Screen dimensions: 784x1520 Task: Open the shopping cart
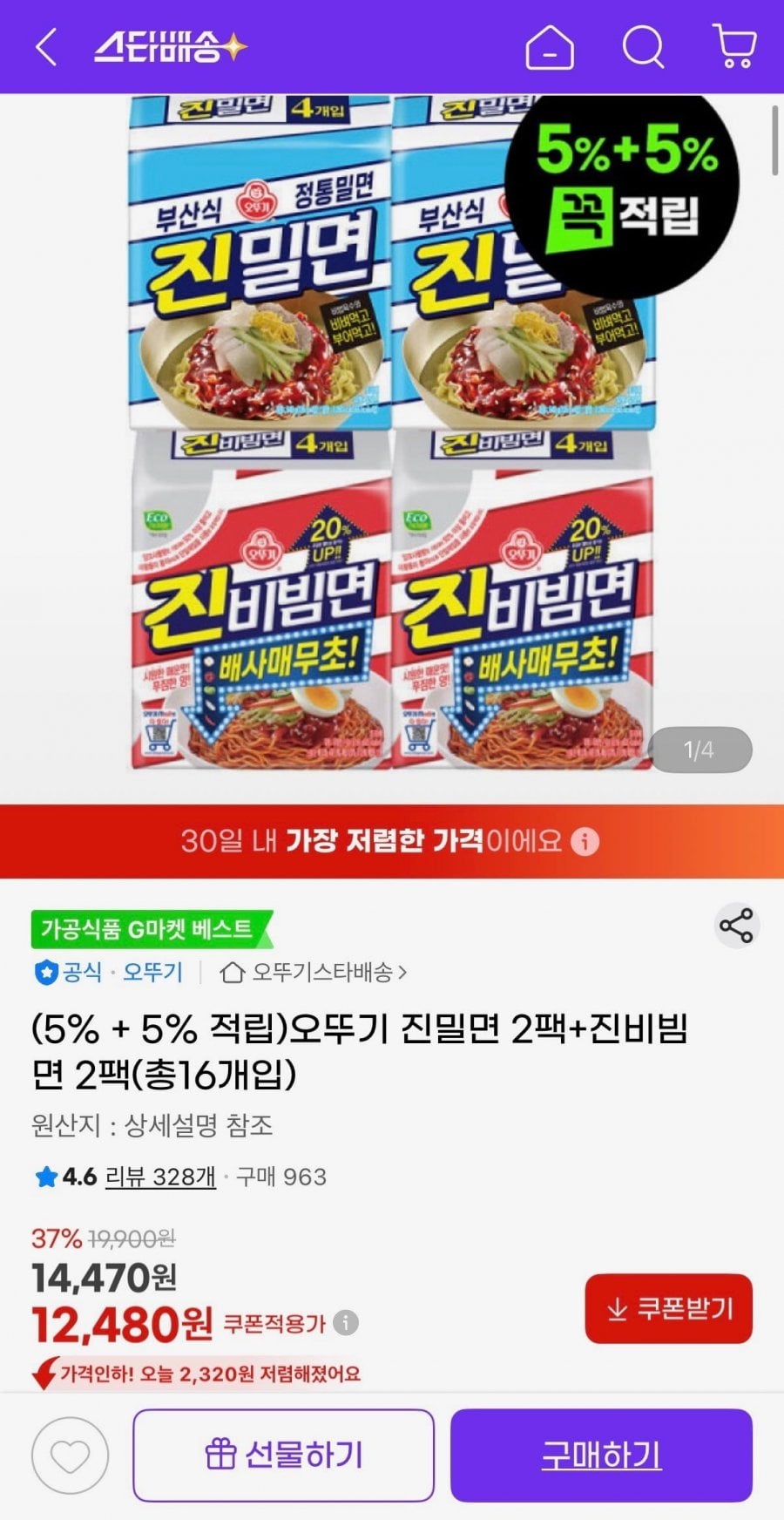pyautogui.click(x=734, y=47)
